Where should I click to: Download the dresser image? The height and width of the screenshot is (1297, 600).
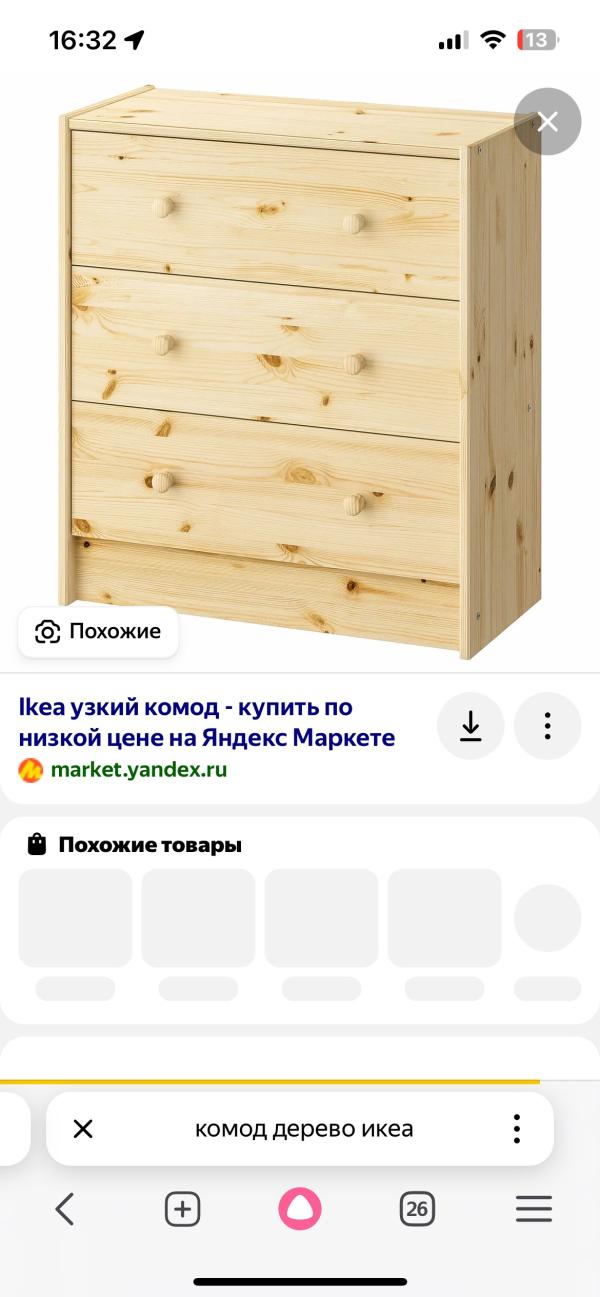coord(470,726)
